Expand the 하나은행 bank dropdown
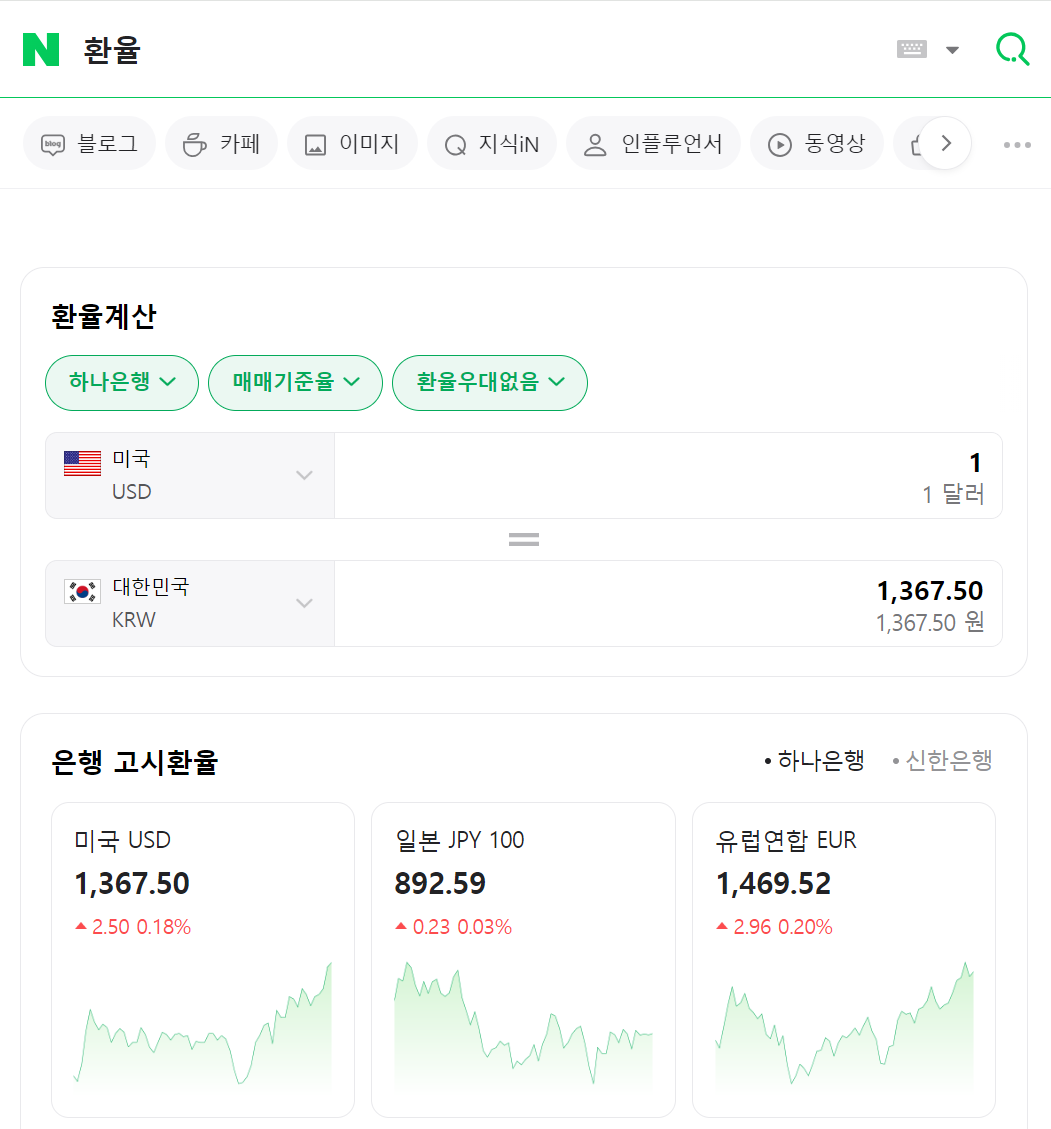Viewport: 1051px width, 1129px height. click(x=122, y=382)
